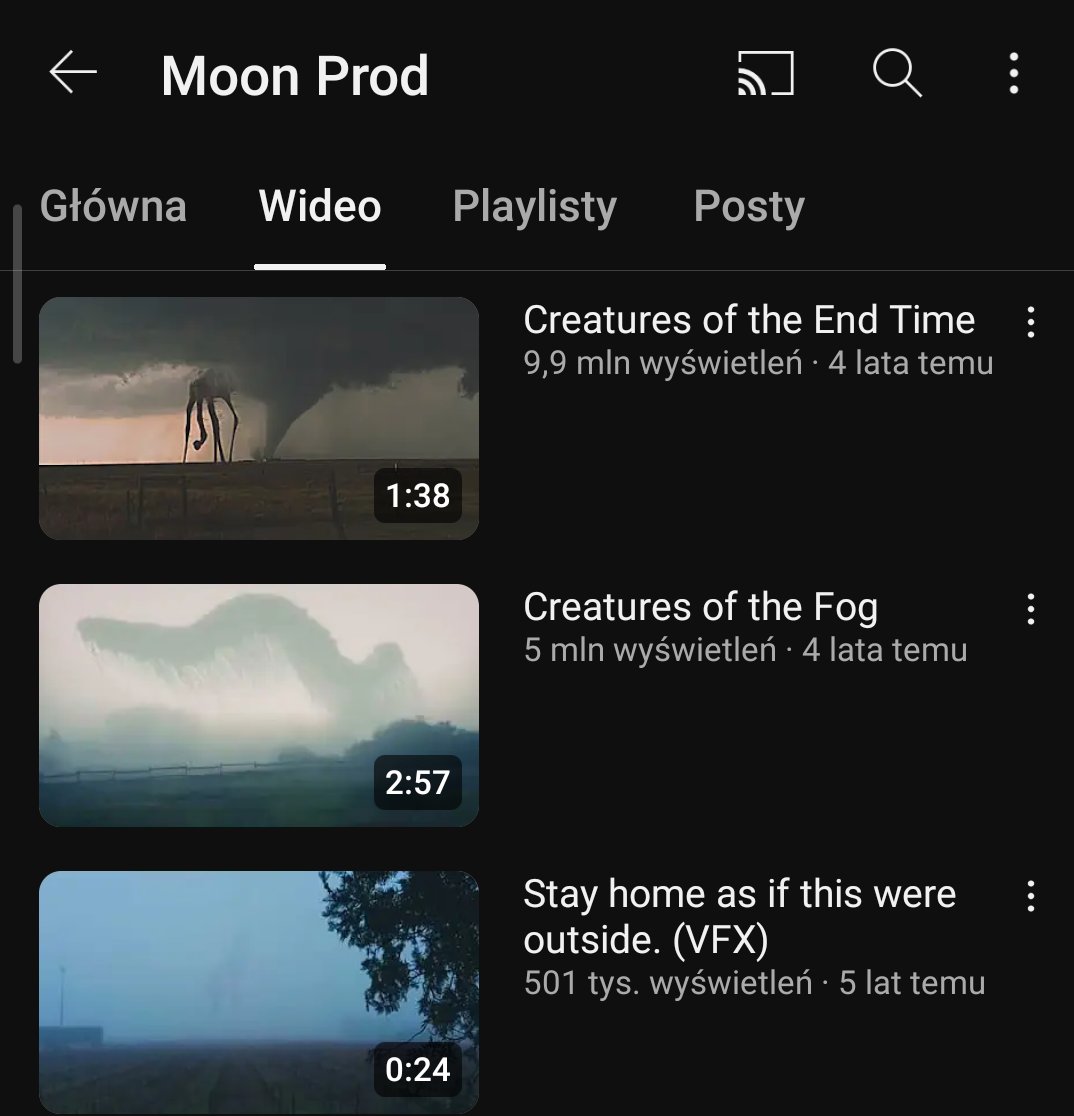Open the video Creatures of the End Time
The image size is (1074, 1116).
(x=750, y=319)
